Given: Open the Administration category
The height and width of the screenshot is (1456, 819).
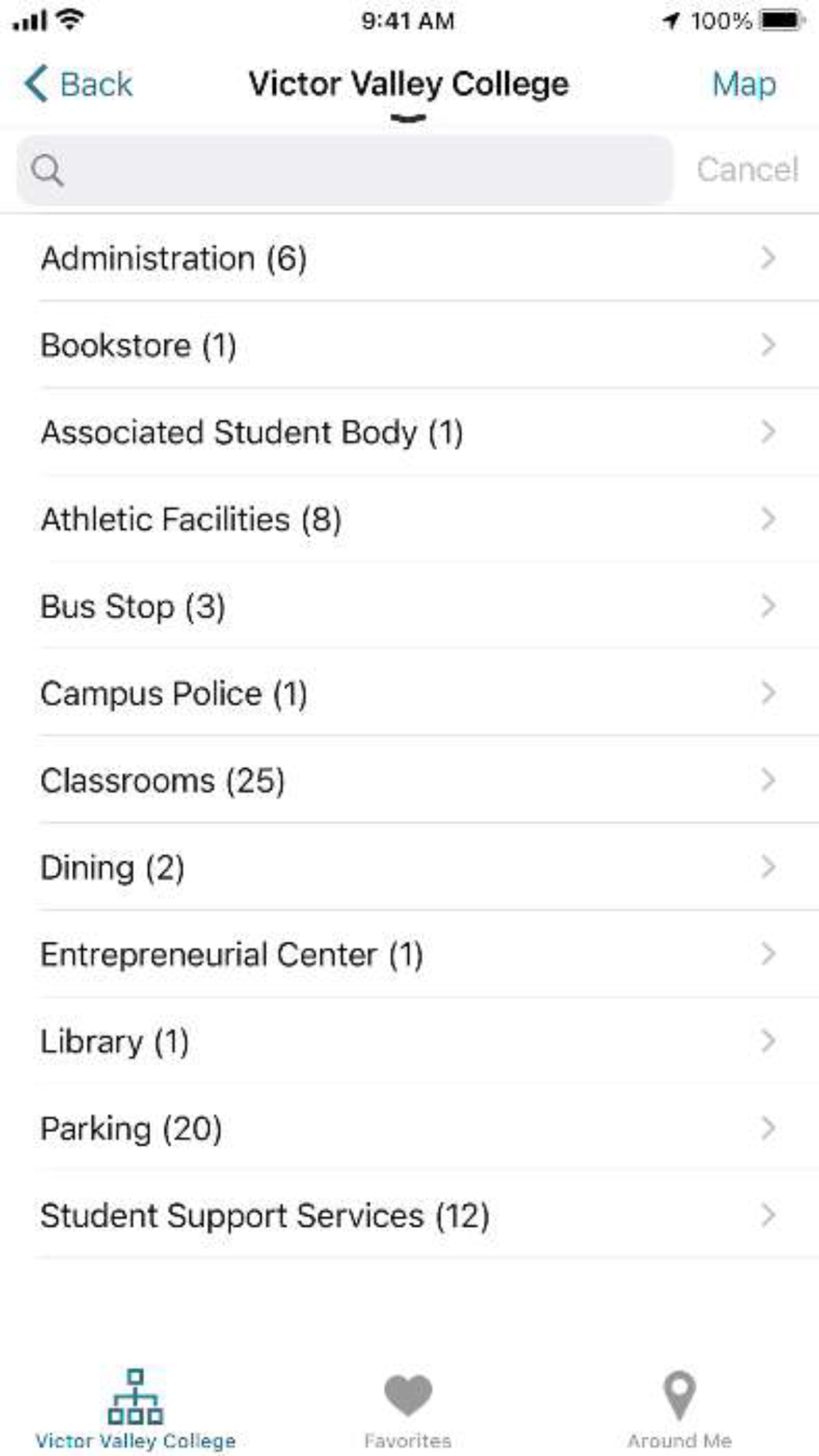Looking at the screenshot, I should point(409,258).
